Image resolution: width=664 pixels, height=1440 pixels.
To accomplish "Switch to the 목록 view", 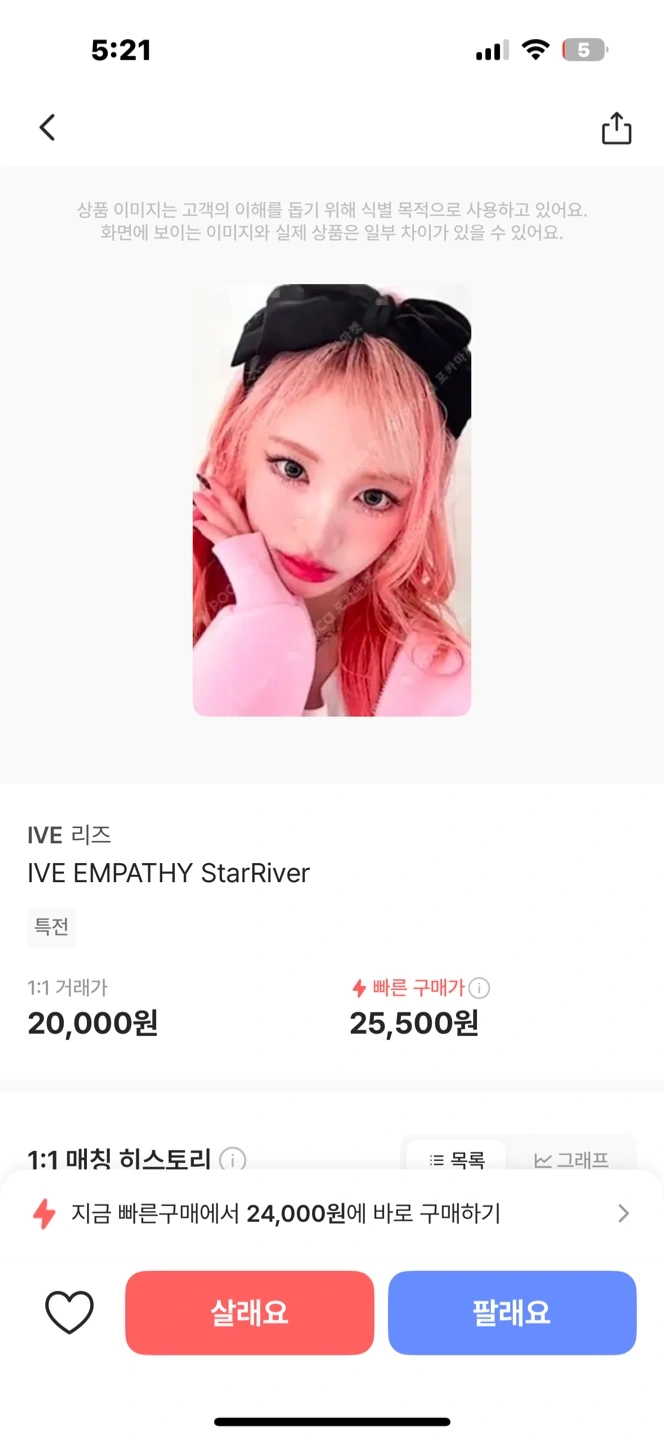I will [x=457, y=1160].
